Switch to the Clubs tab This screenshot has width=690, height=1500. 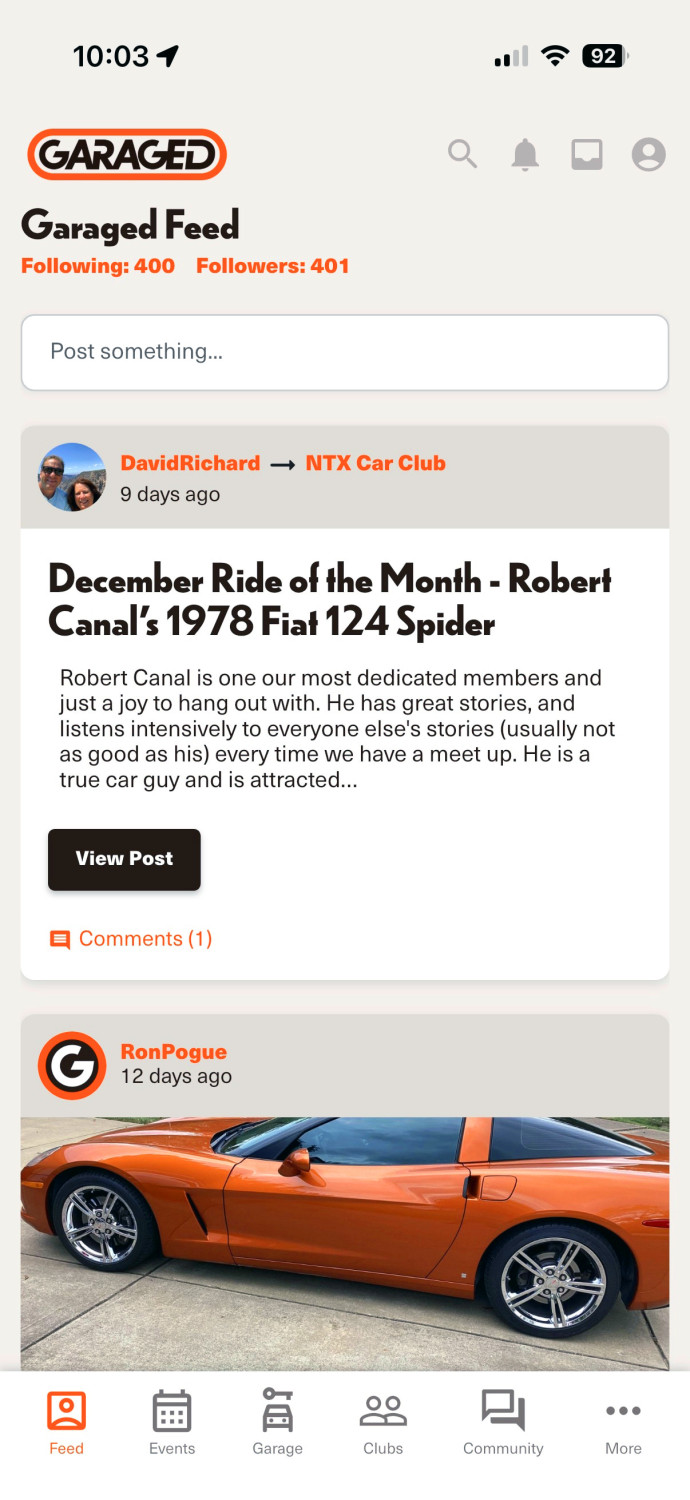tap(383, 1422)
